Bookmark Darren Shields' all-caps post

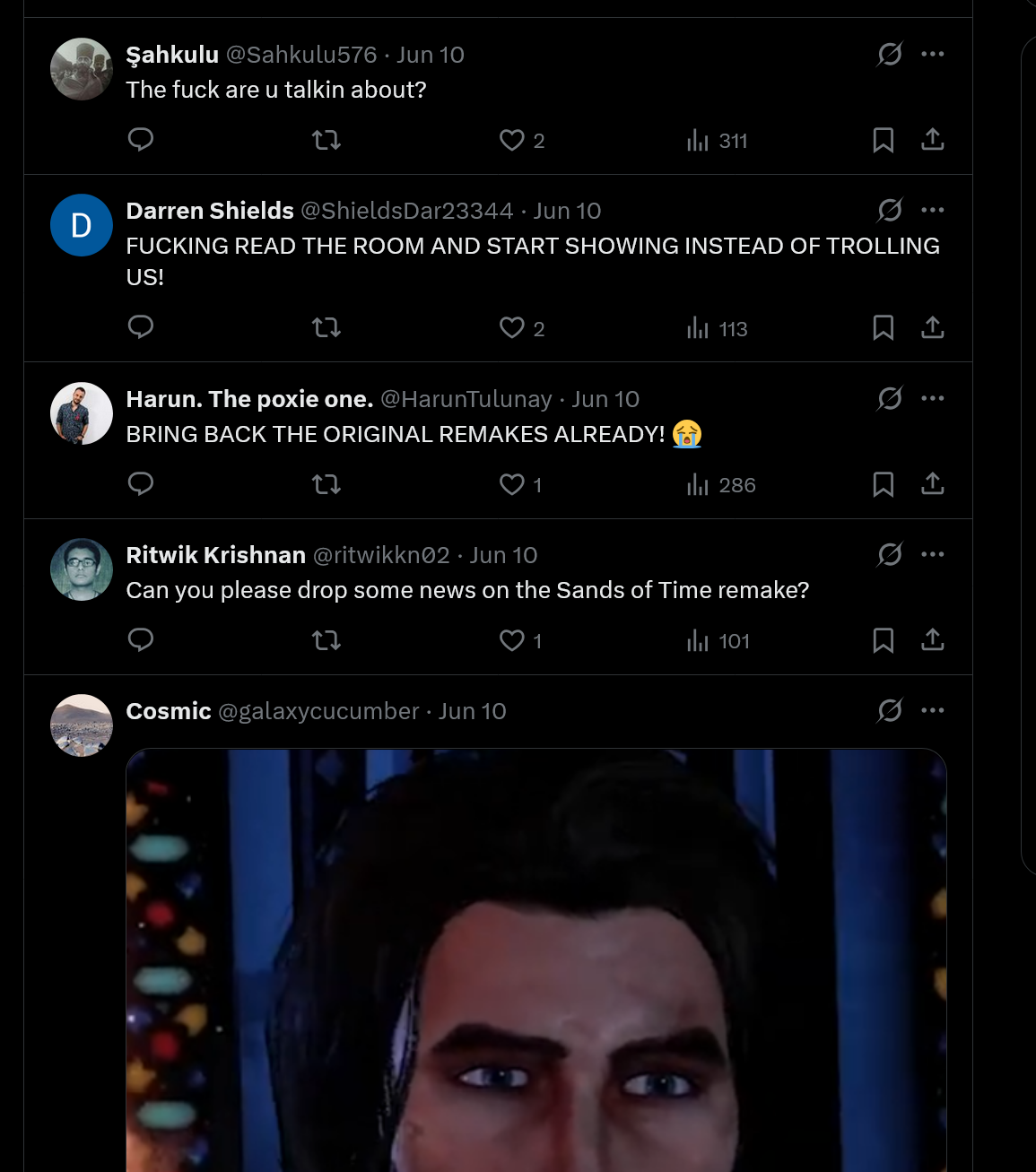coord(884,327)
